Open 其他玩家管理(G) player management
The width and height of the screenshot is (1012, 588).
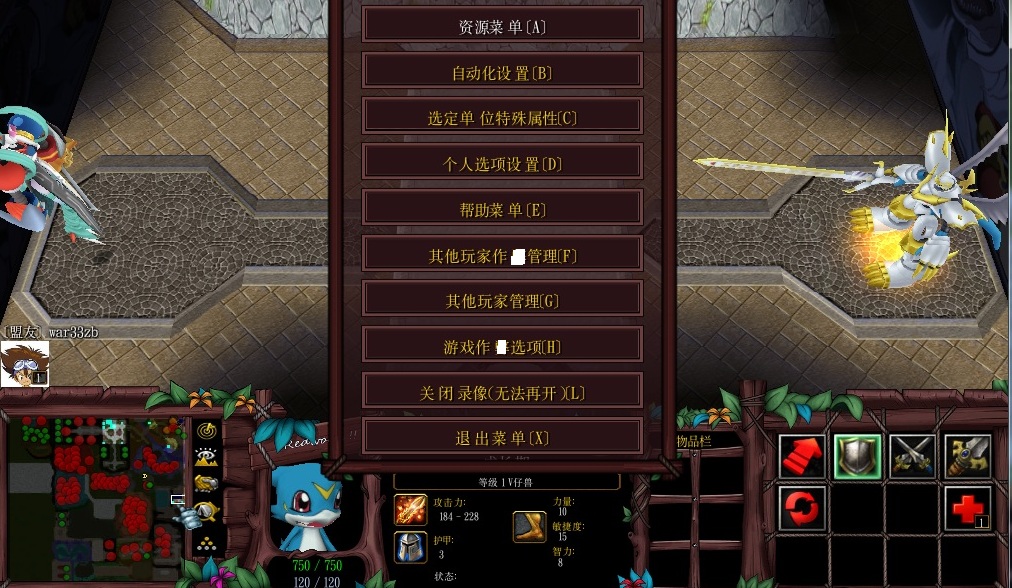pos(501,300)
